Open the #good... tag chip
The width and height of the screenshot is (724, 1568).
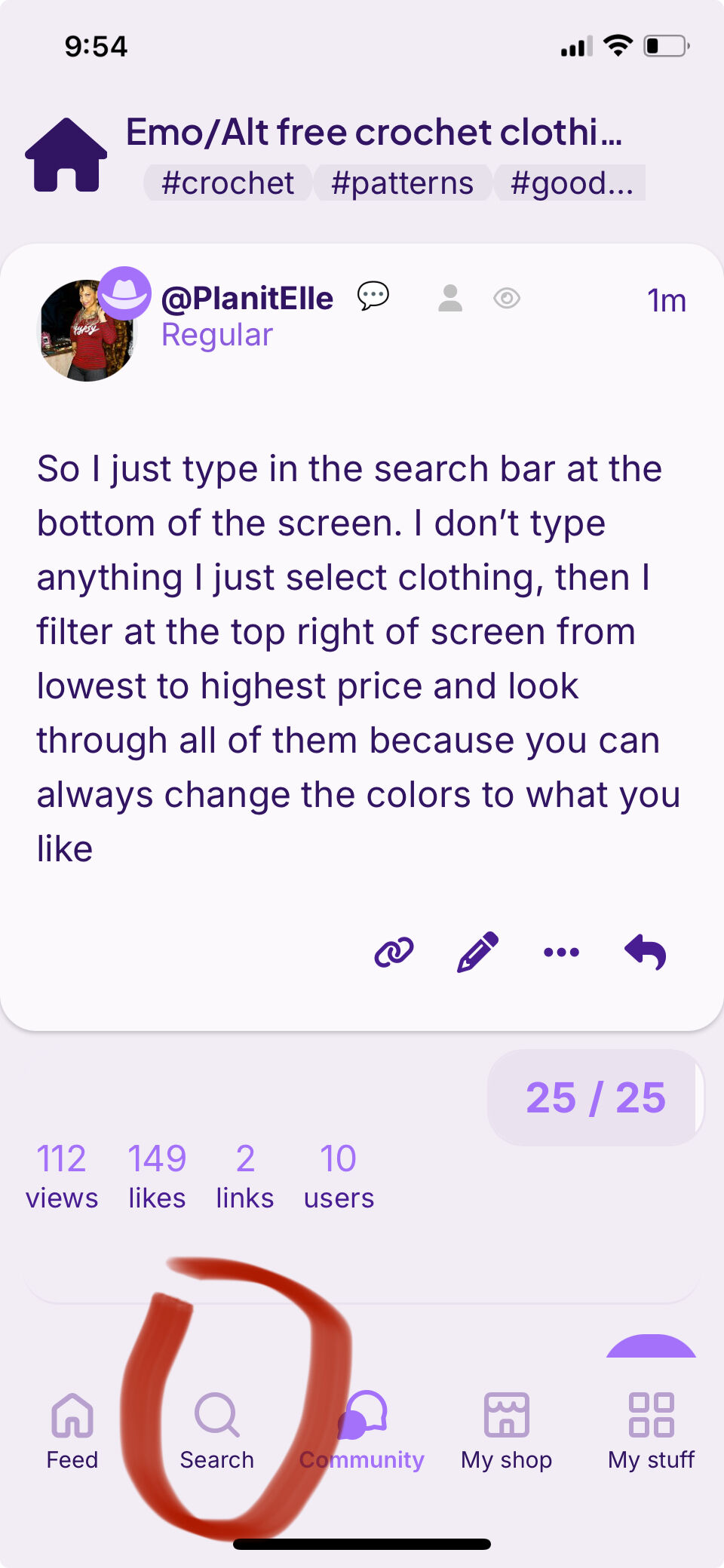click(571, 183)
